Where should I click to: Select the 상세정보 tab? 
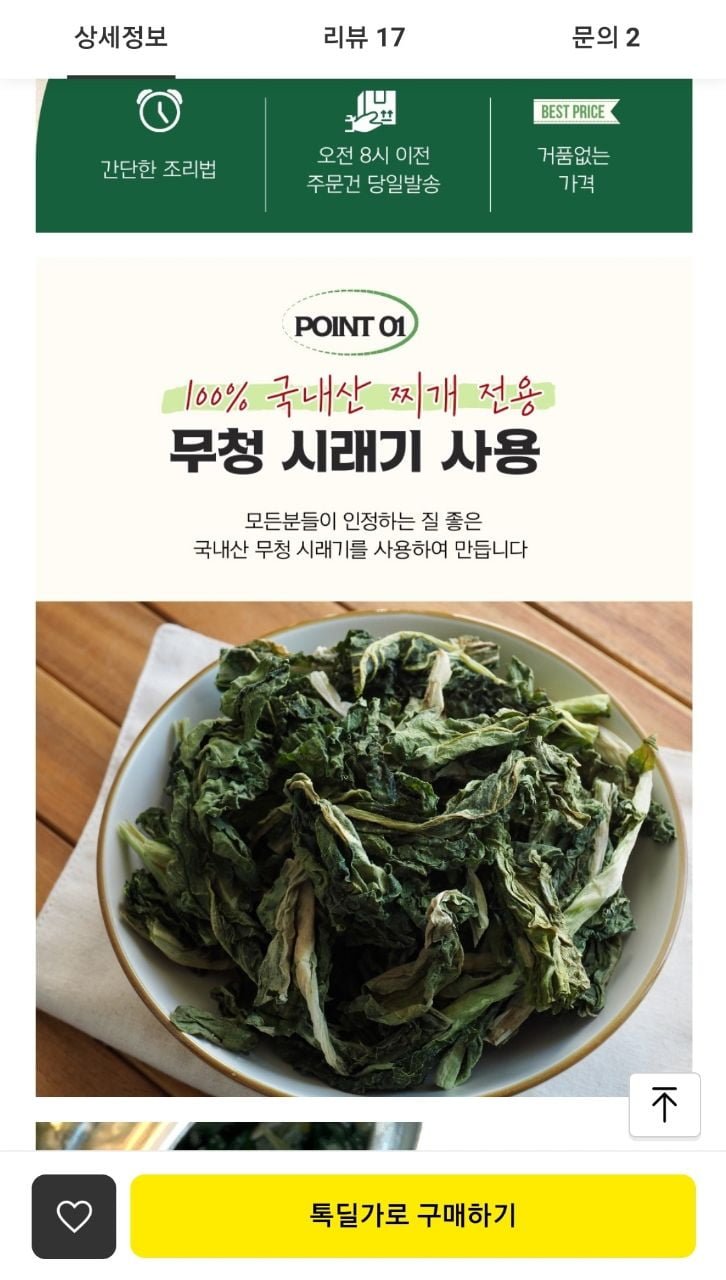[x=121, y=38]
